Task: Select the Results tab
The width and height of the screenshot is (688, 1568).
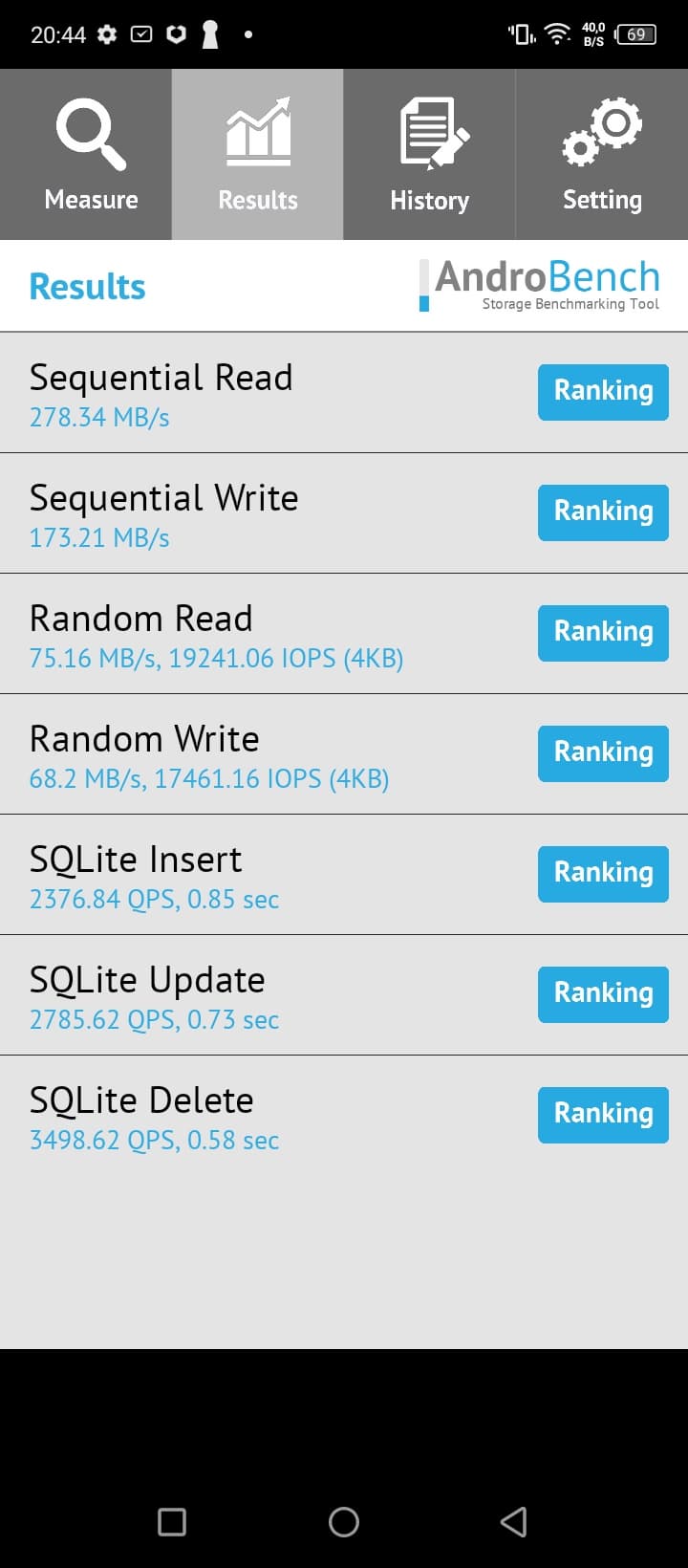Action: [x=258, y=155]
